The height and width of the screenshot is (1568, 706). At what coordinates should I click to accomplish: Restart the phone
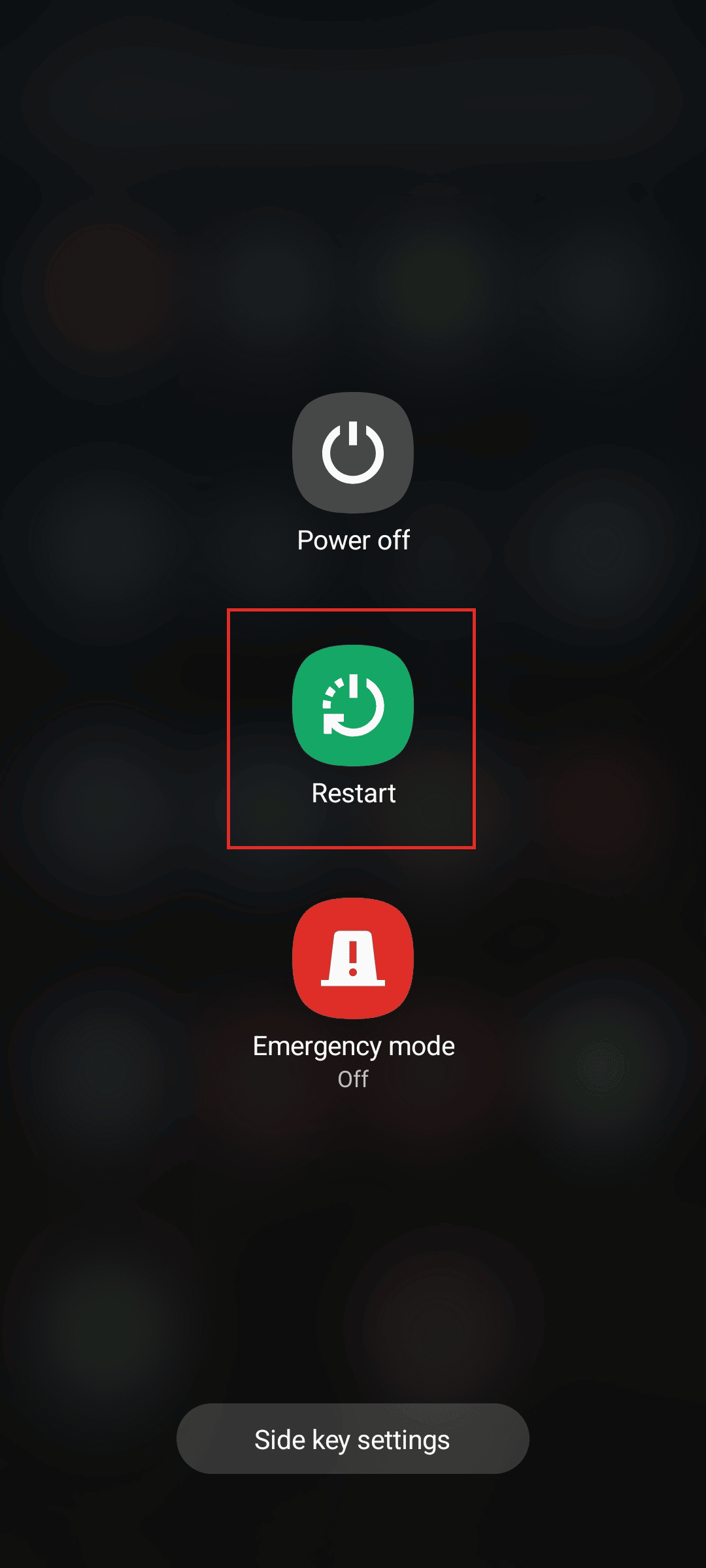point(353,706)
